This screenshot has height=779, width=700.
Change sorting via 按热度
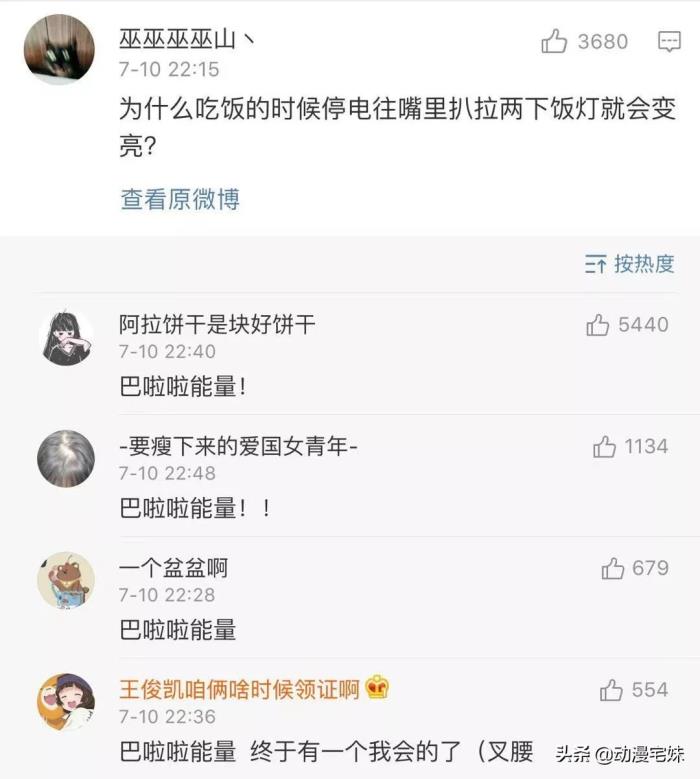pyautogui.click(x=630, y=264)
